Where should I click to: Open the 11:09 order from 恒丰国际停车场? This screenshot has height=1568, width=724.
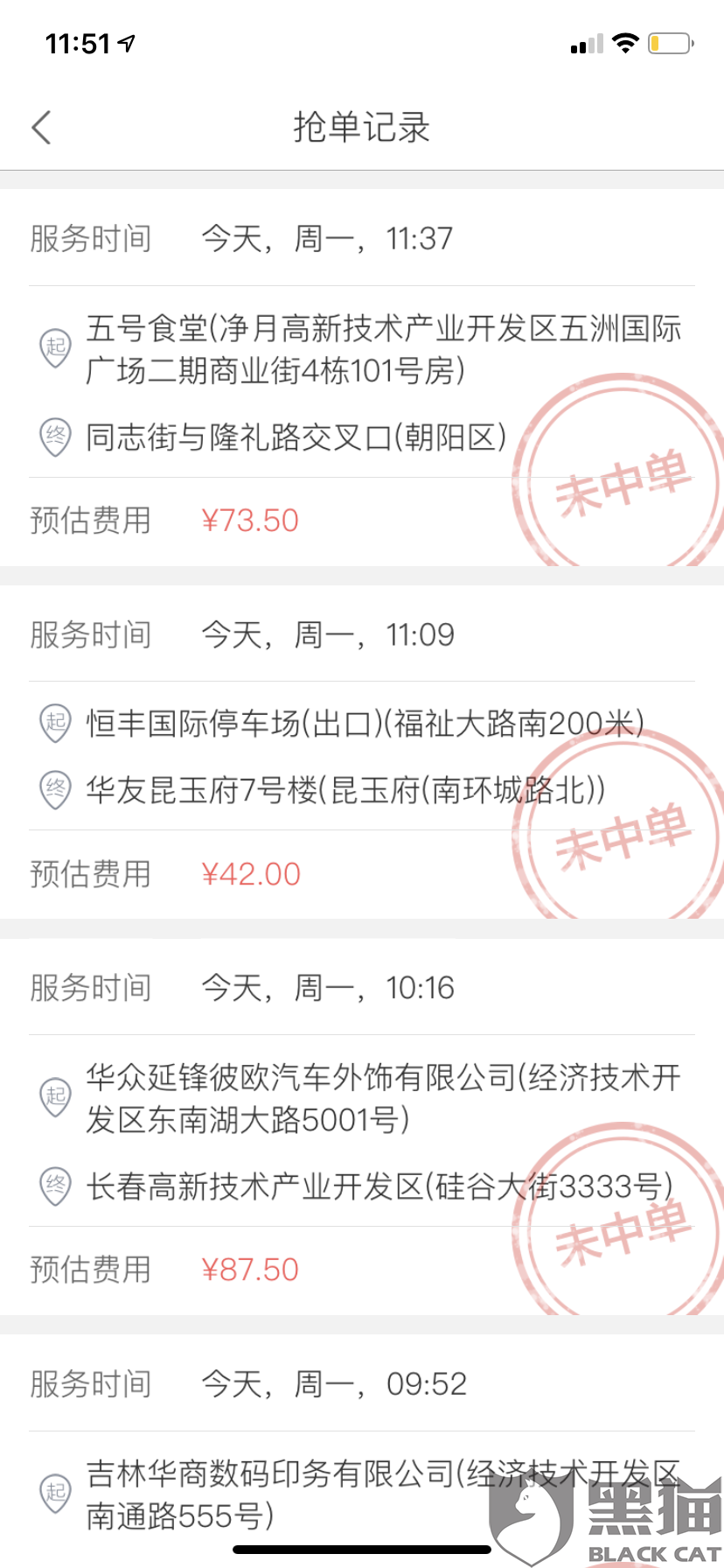(362, 752)
